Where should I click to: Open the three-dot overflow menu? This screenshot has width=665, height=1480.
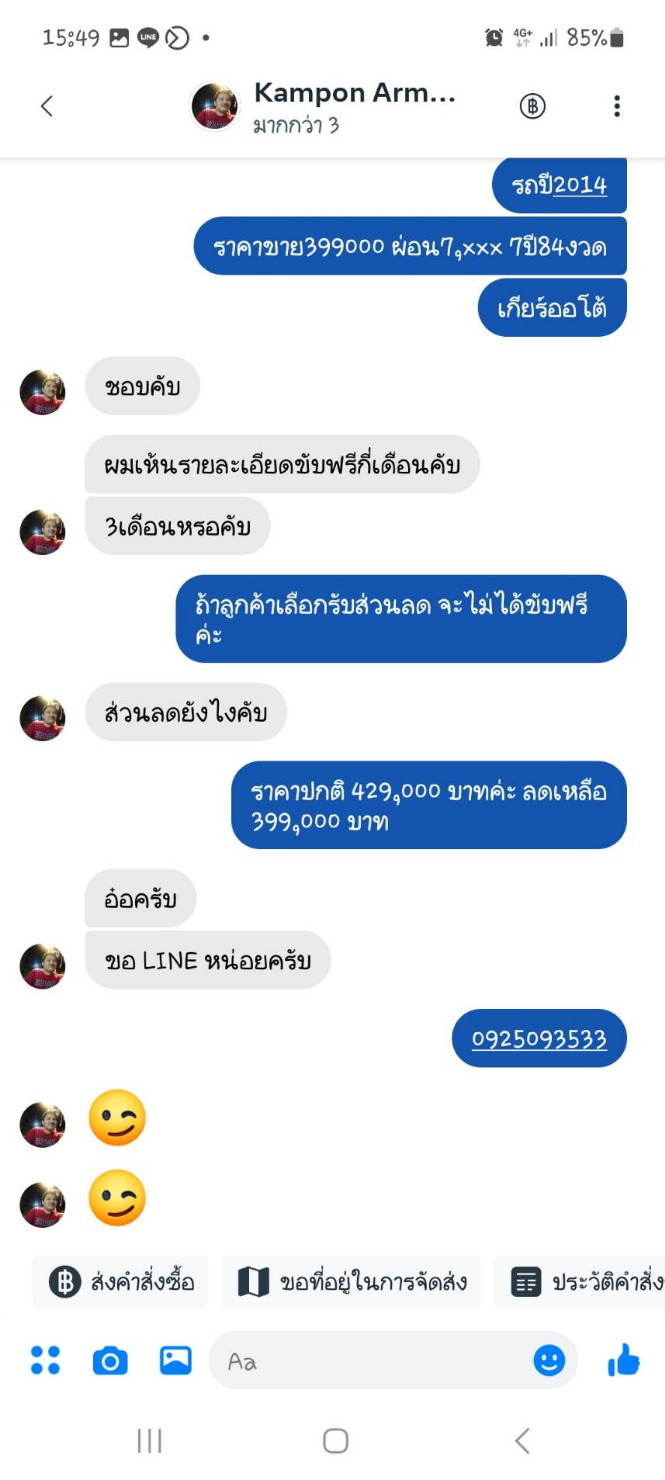[x=617, y=106]
